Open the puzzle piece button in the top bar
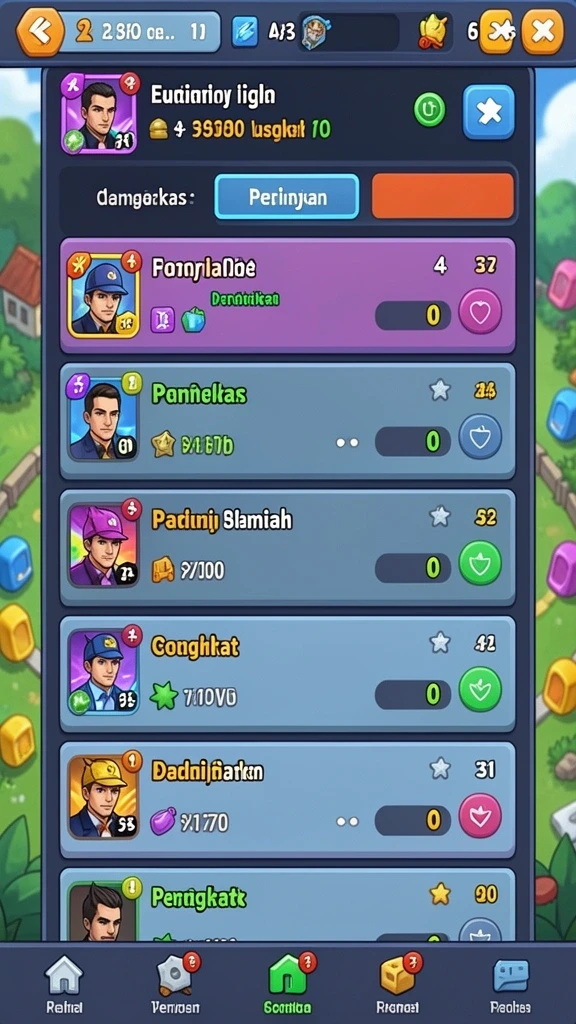Screen dimensions: 576x1024 (x=498, y=31)
